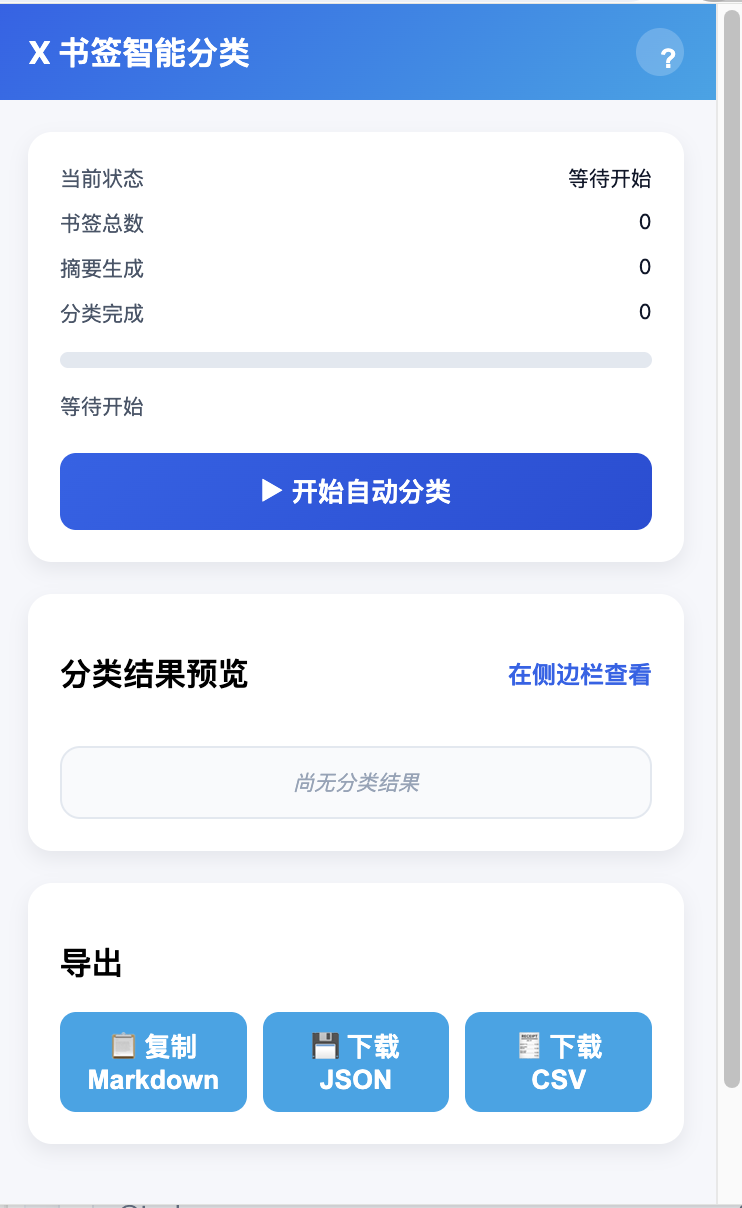Click the progress bar under the stats
This screenshot has width=742, height=1208.
(356, 359)
